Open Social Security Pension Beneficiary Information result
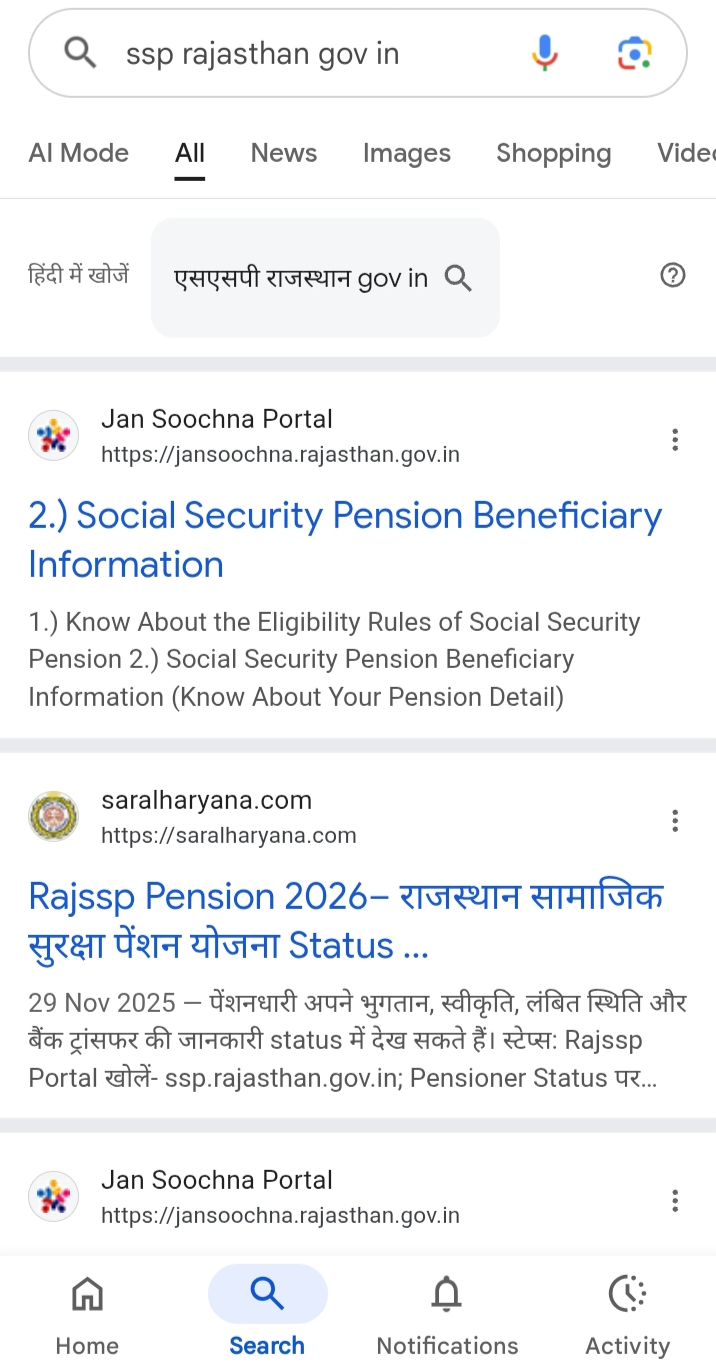Image resolution: width=716 pixels, height=1368 pixels. tap(345, 540)
